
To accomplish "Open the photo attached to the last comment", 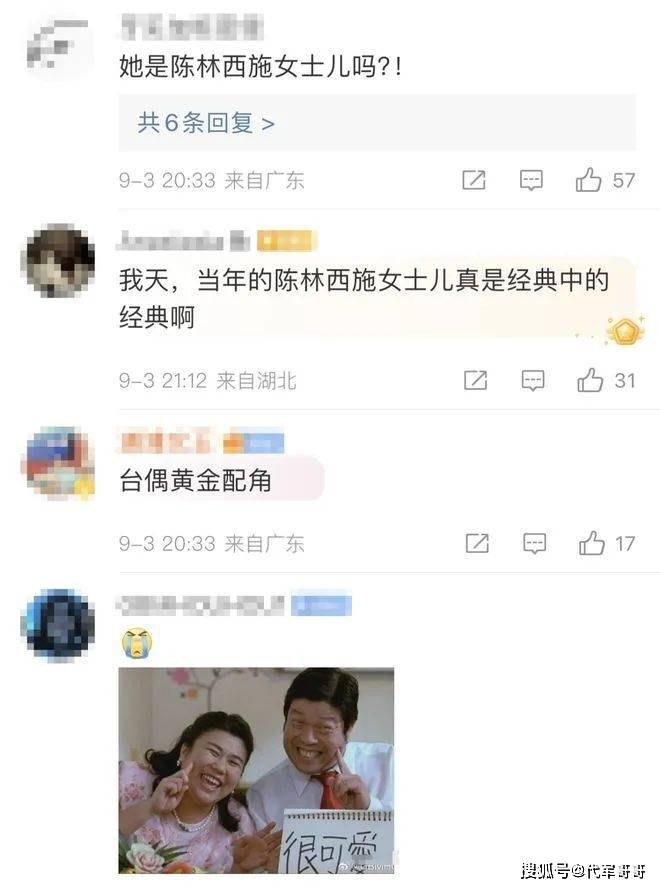I will (256, 770).
